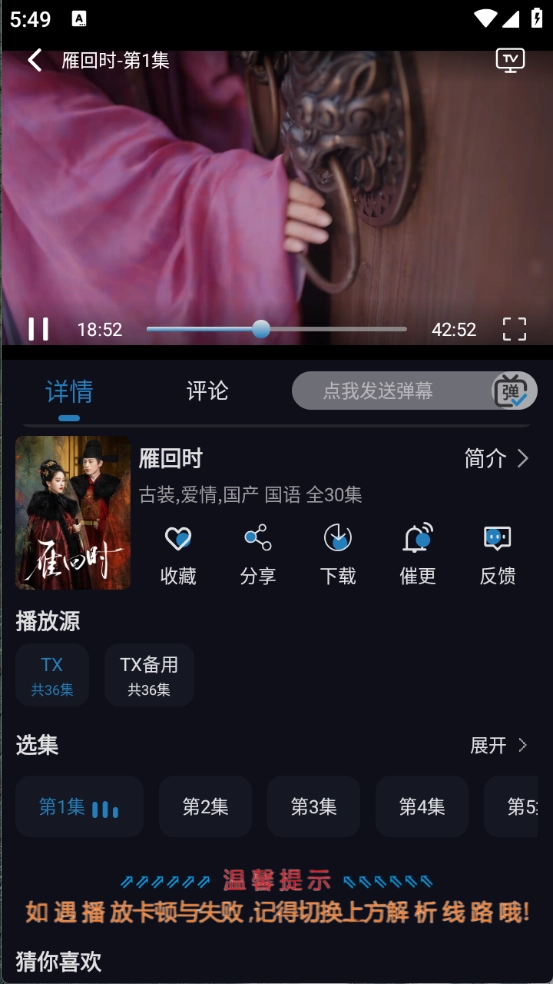Play 第2集
This screenshot has height=984, width=553.
tap(205, 806)
